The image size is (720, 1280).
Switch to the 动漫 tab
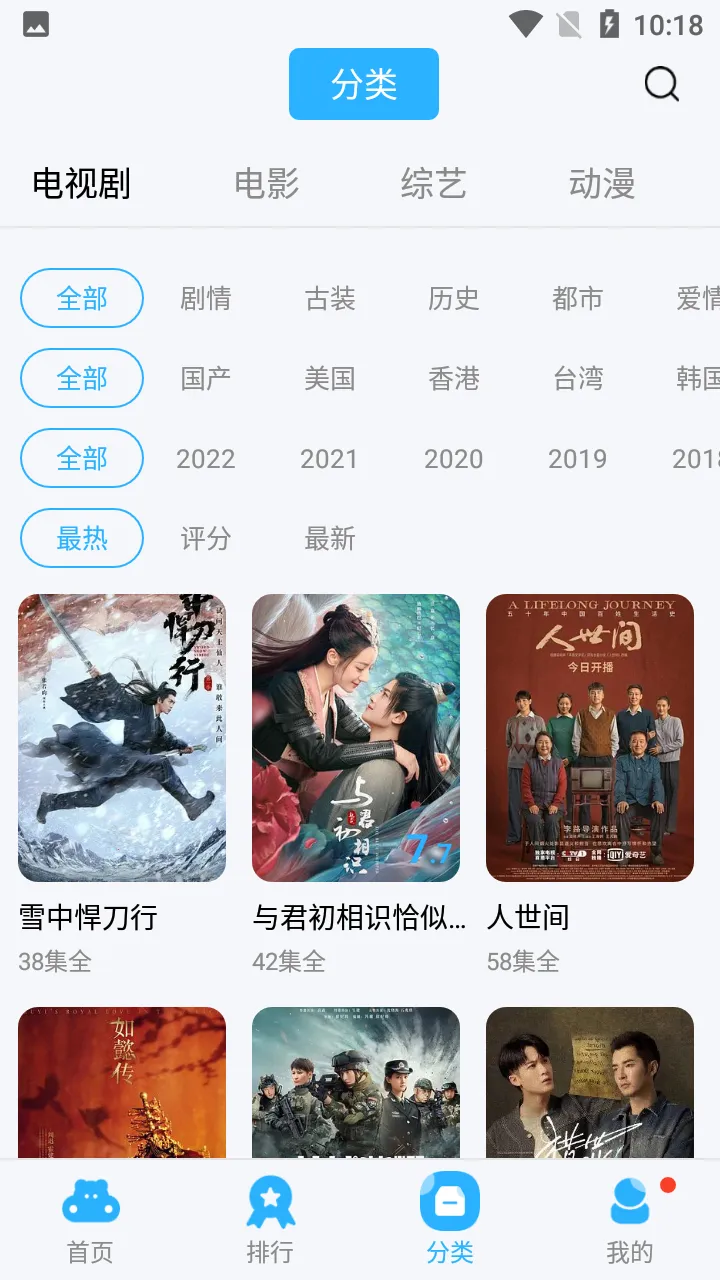601,184
